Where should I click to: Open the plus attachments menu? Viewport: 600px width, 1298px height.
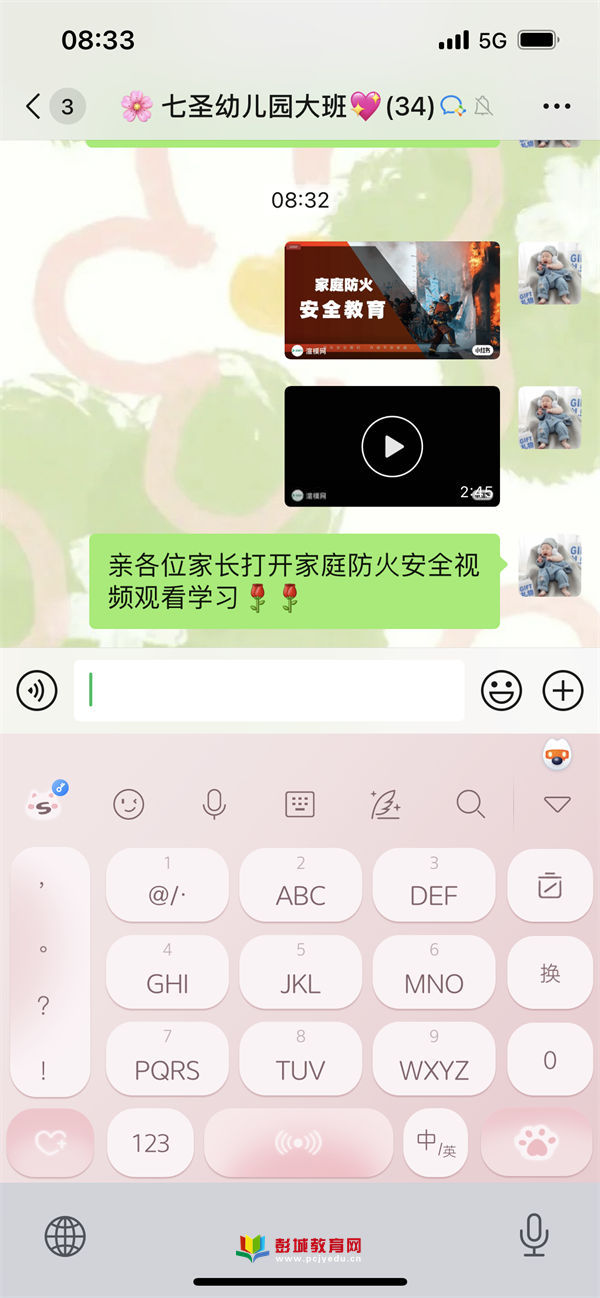(562, 690)
